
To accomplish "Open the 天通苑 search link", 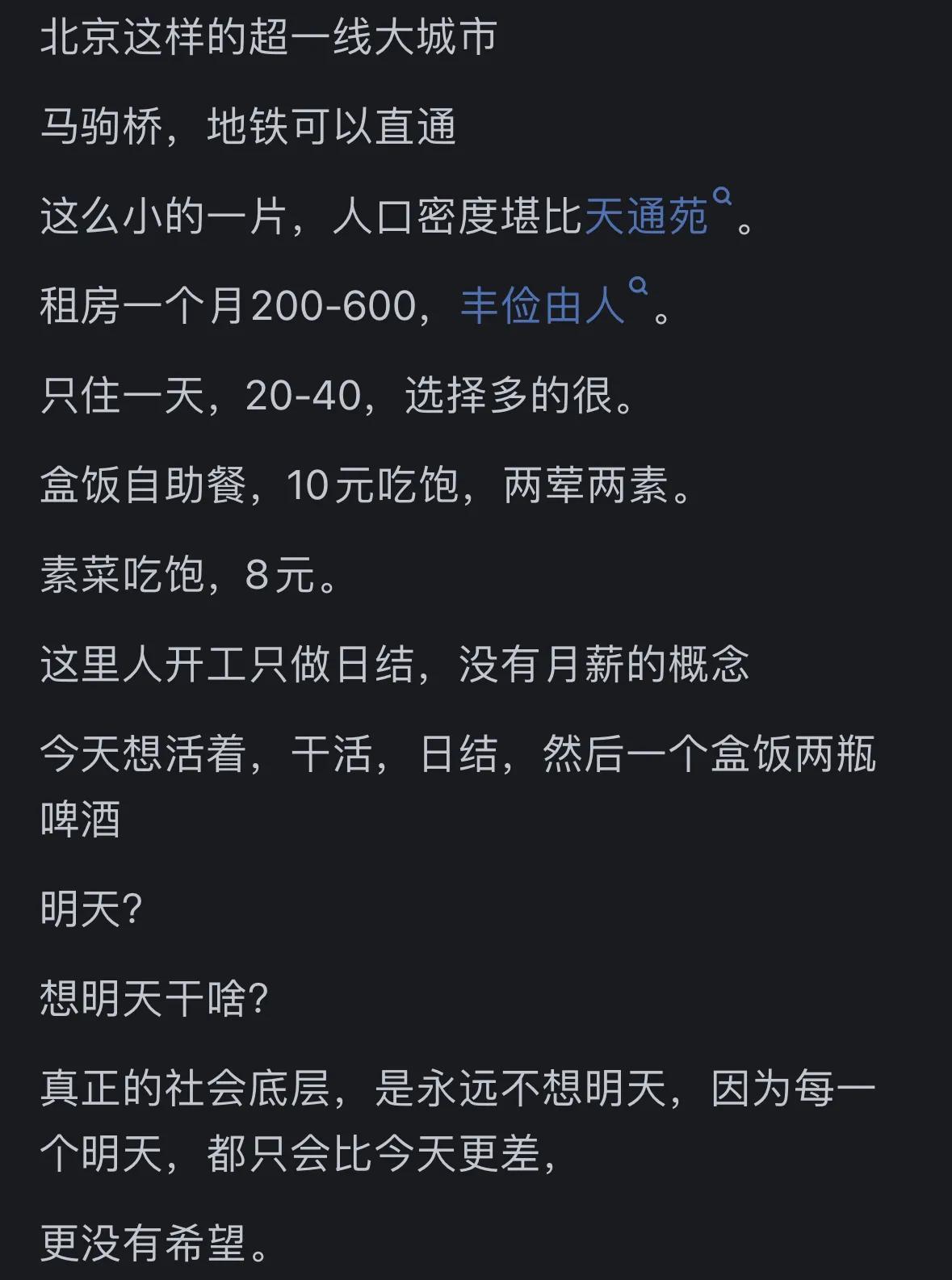I will click(647, 216).
